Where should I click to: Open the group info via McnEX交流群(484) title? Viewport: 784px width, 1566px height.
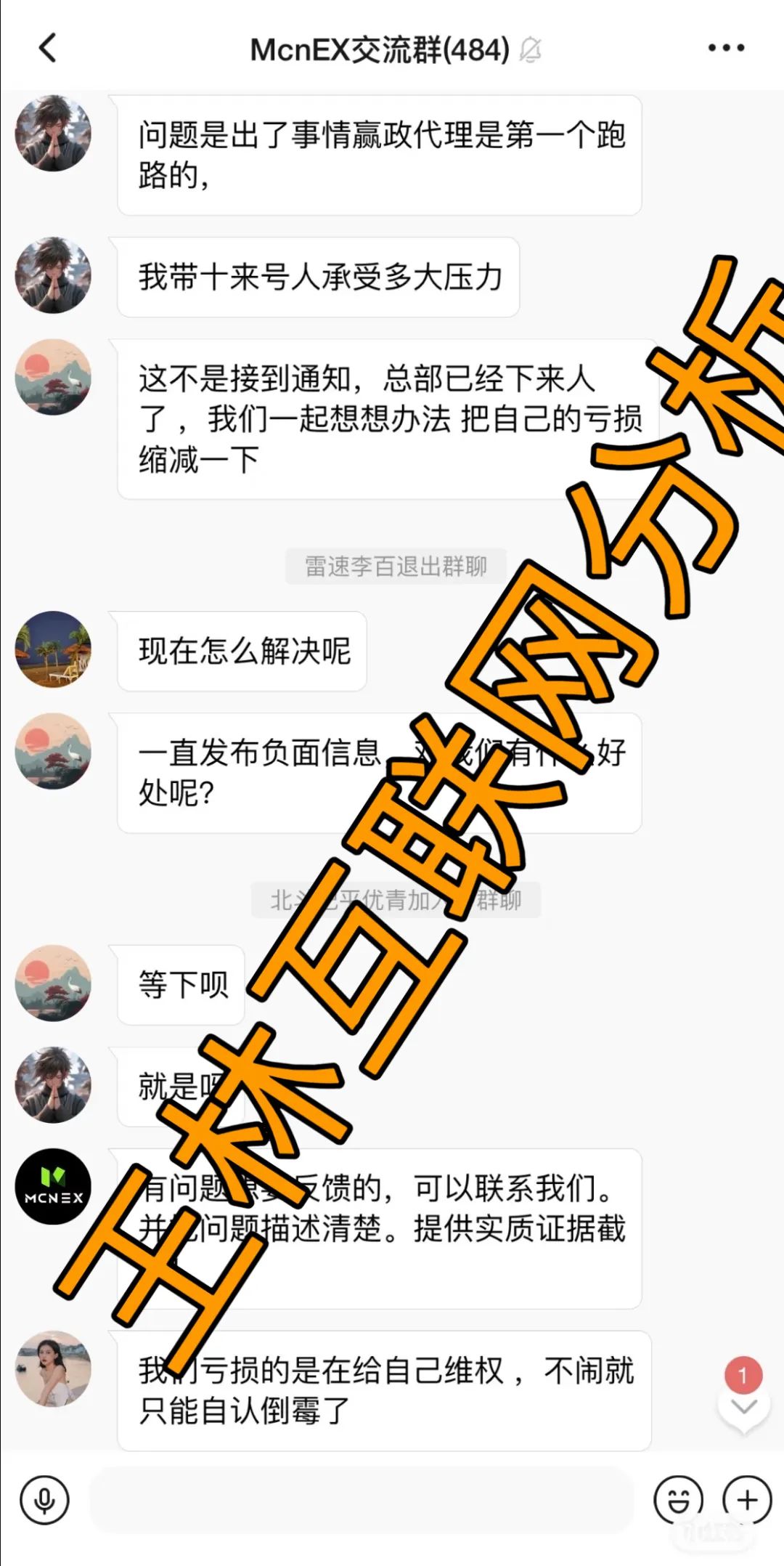point(377,47)
